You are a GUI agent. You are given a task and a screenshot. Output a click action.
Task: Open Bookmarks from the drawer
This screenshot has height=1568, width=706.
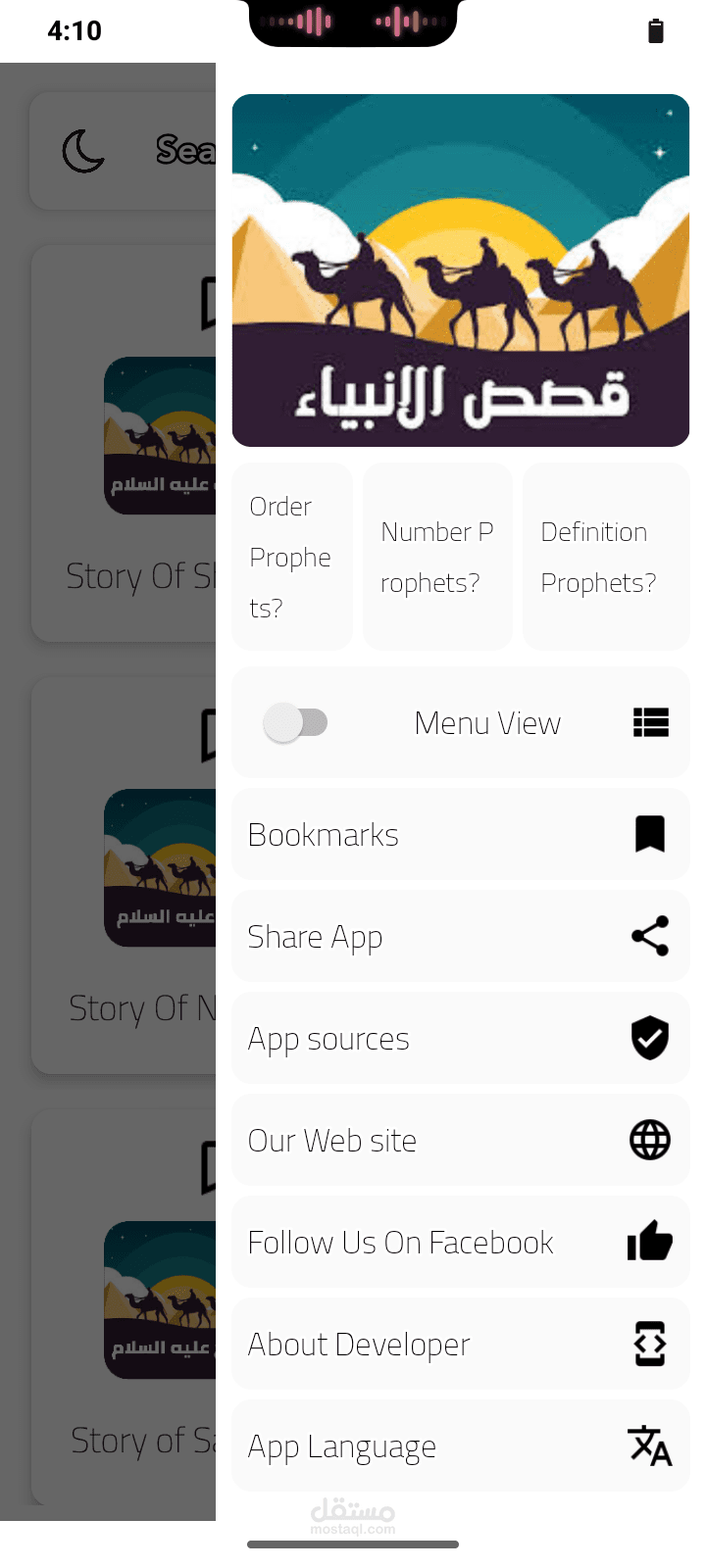tap(460, 835)
